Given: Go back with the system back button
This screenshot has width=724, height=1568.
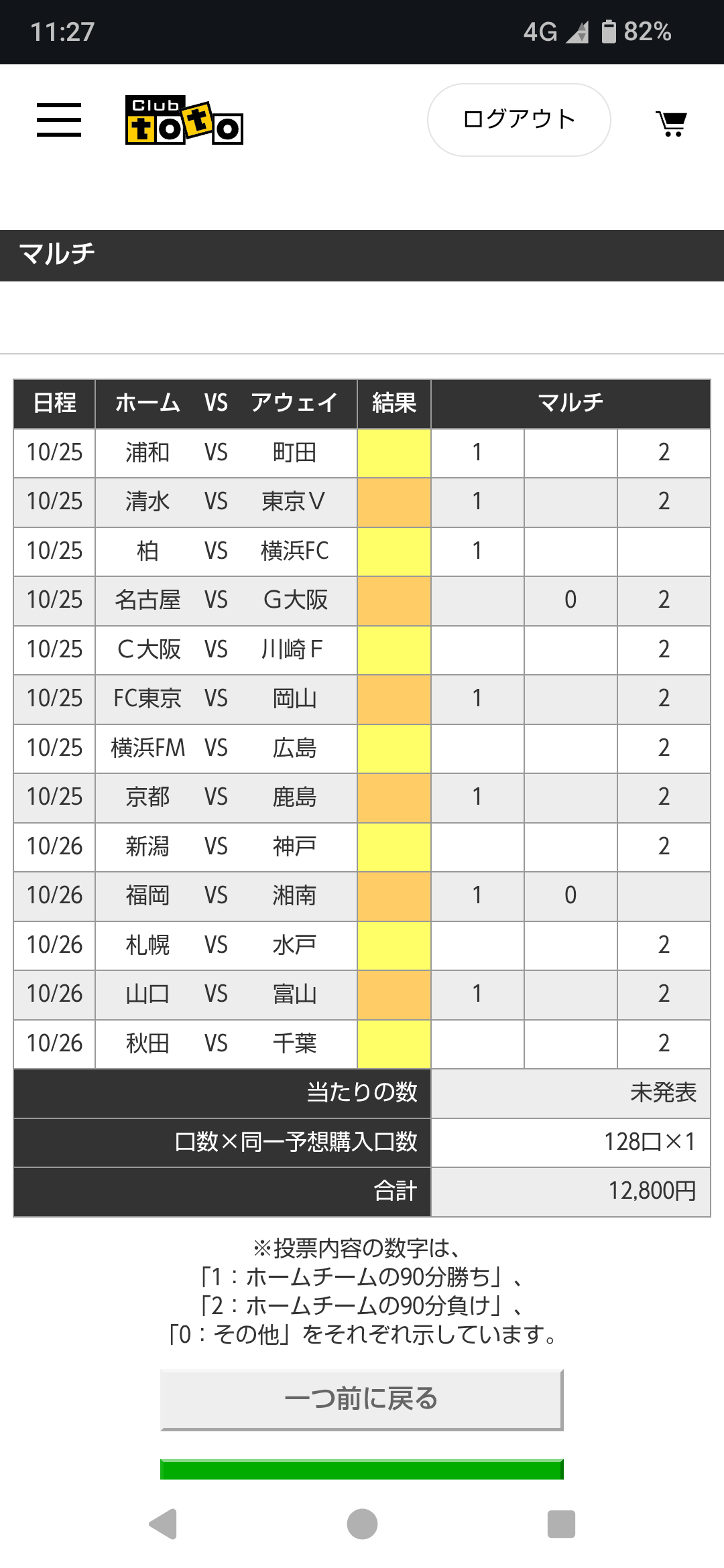Looking at the screenshot, I should coord(163,1524).
